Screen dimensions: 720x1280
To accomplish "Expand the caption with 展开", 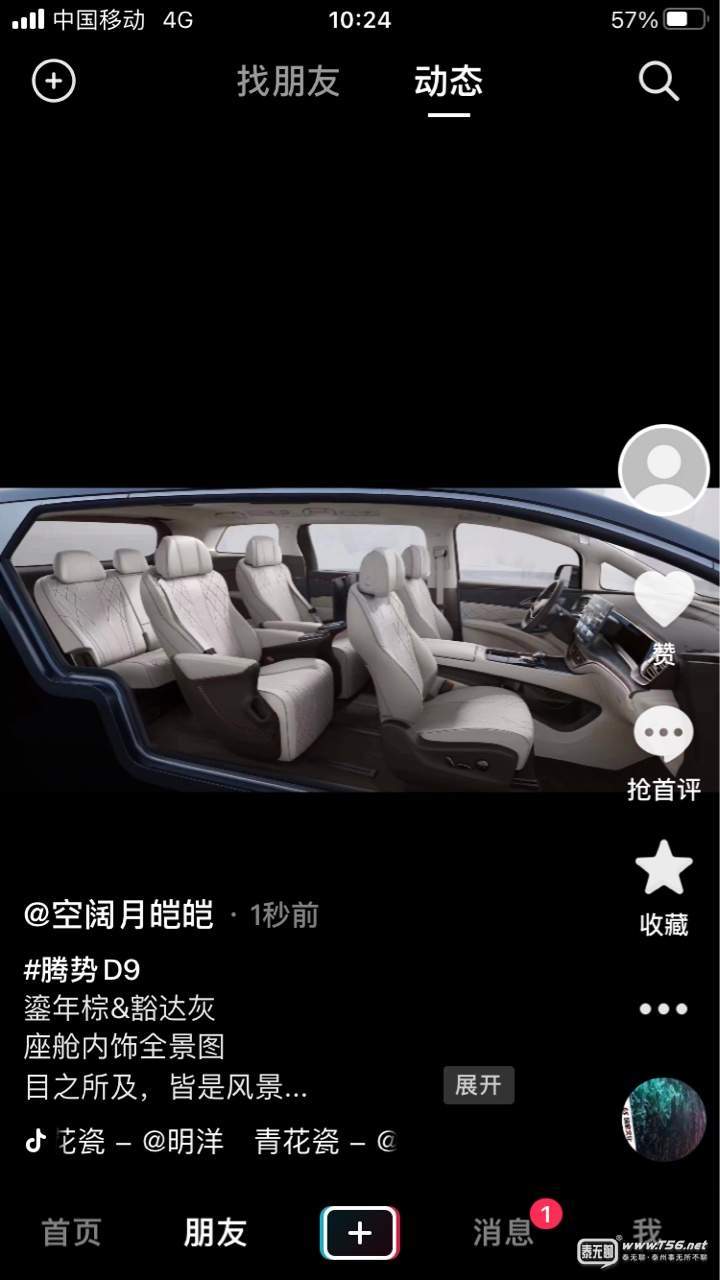I will coord(478,1085).
